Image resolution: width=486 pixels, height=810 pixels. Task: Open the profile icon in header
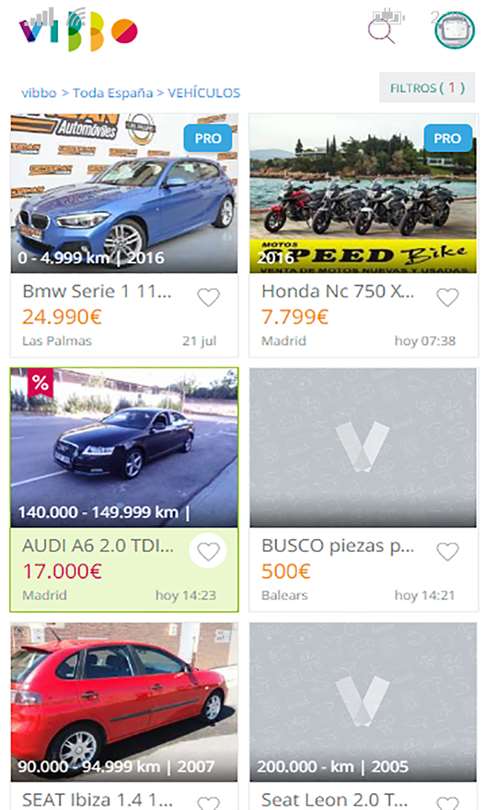(454, 30)
